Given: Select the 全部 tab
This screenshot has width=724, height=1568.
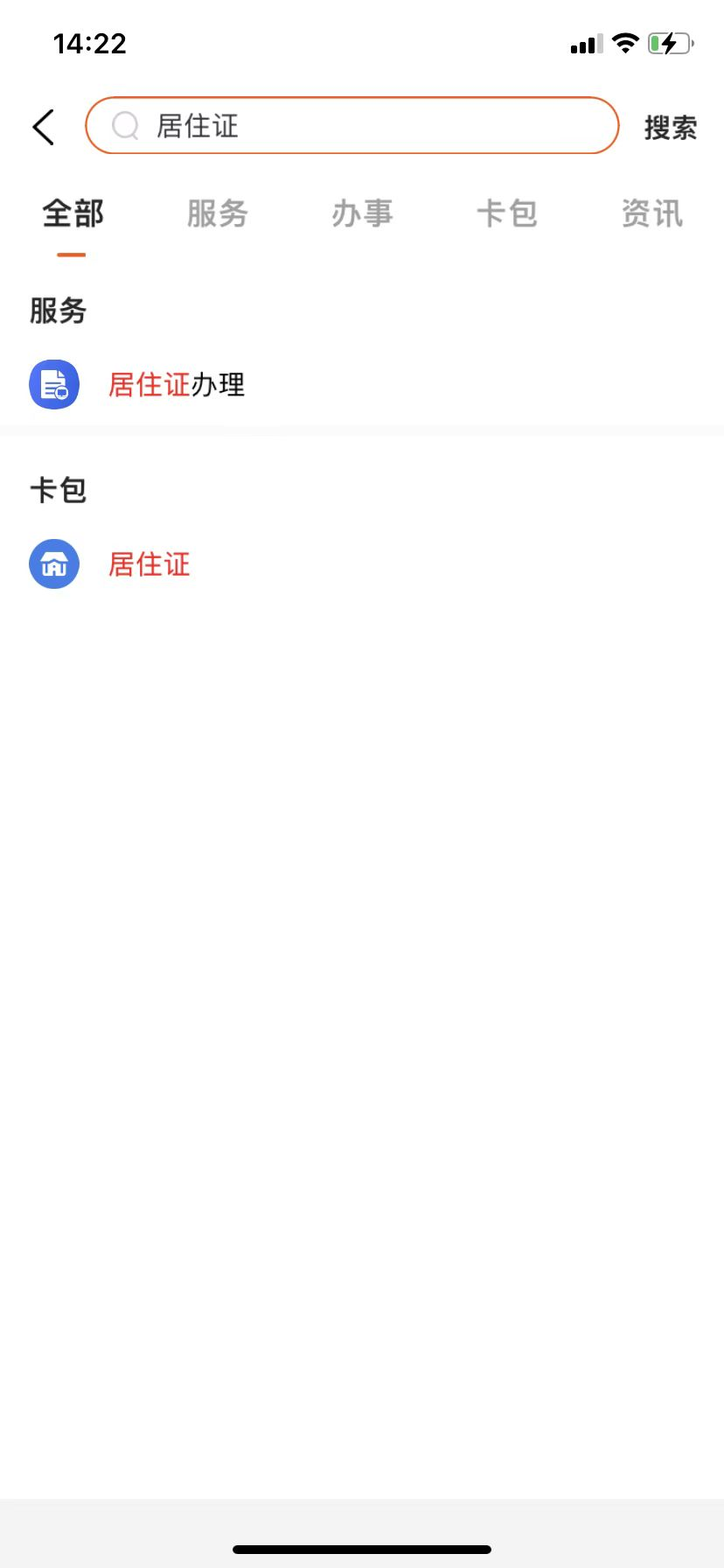Looking at the screenshot, I should (73, 214).
